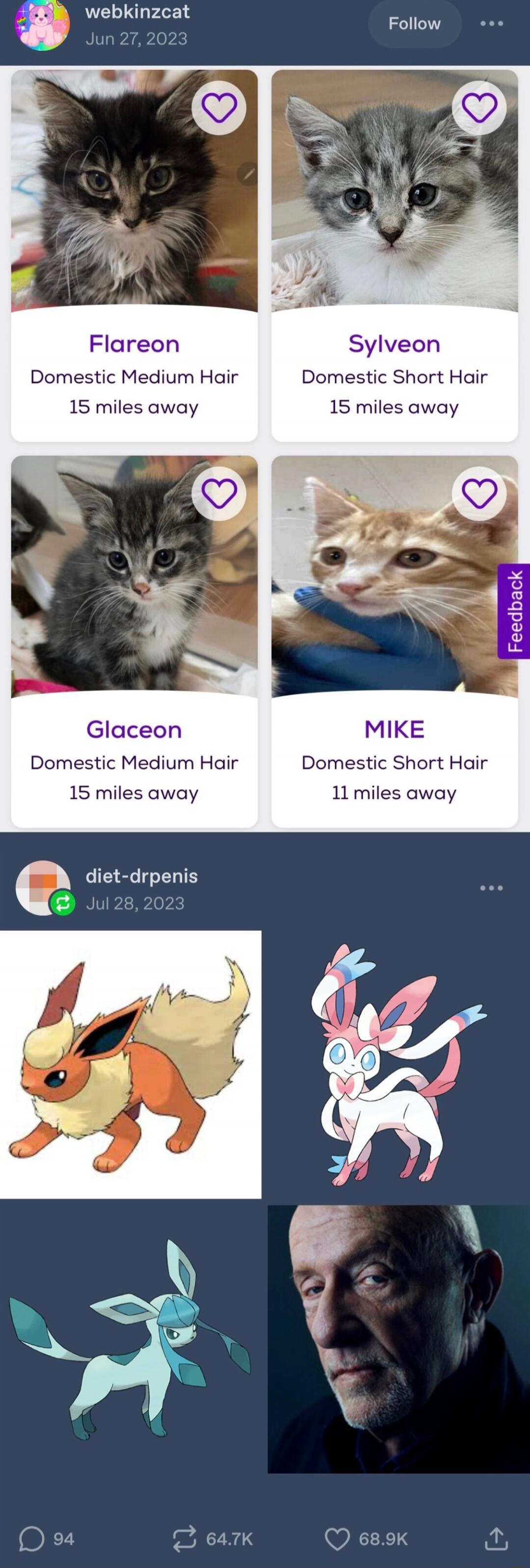Screen dimensions: 530x1568
Task: Toggle the heart to favorite Flareon the kitten
Action: (220, 107)
